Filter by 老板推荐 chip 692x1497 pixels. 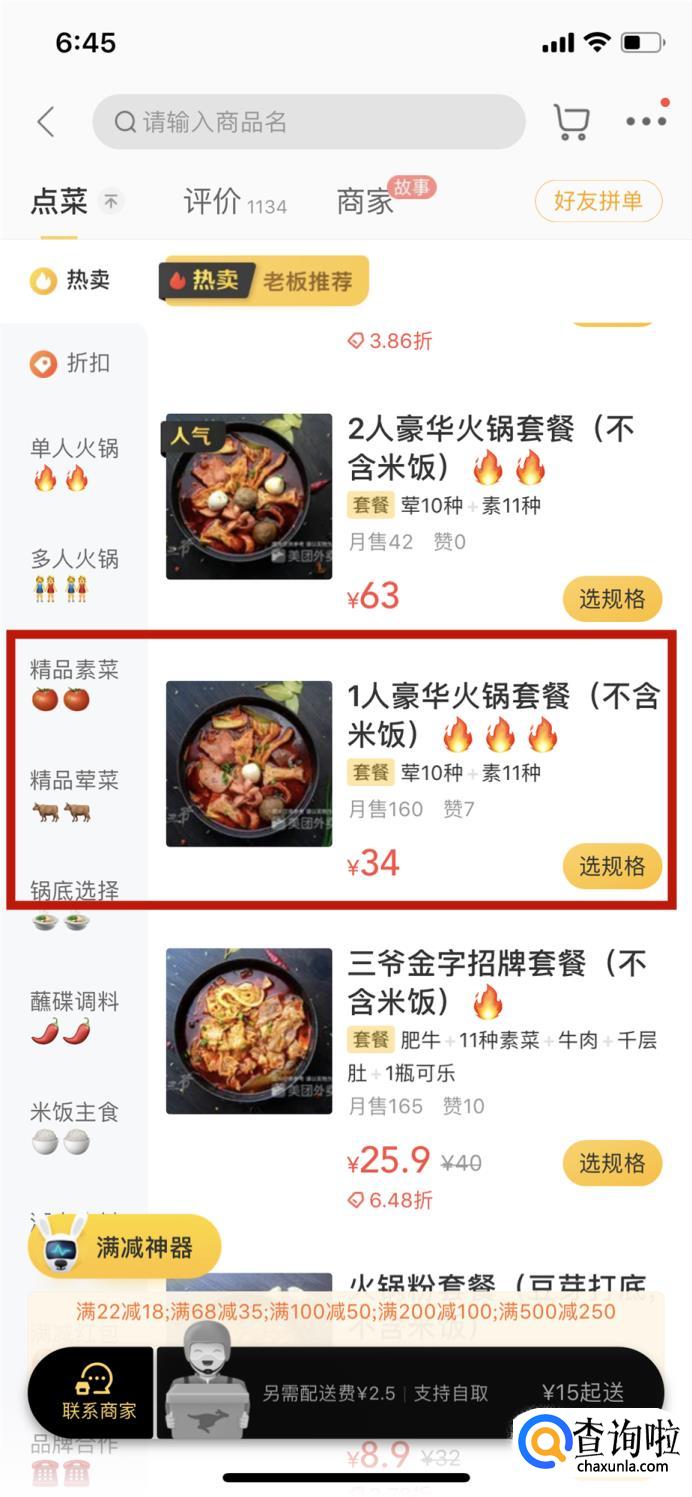click(x=307, y=281)
